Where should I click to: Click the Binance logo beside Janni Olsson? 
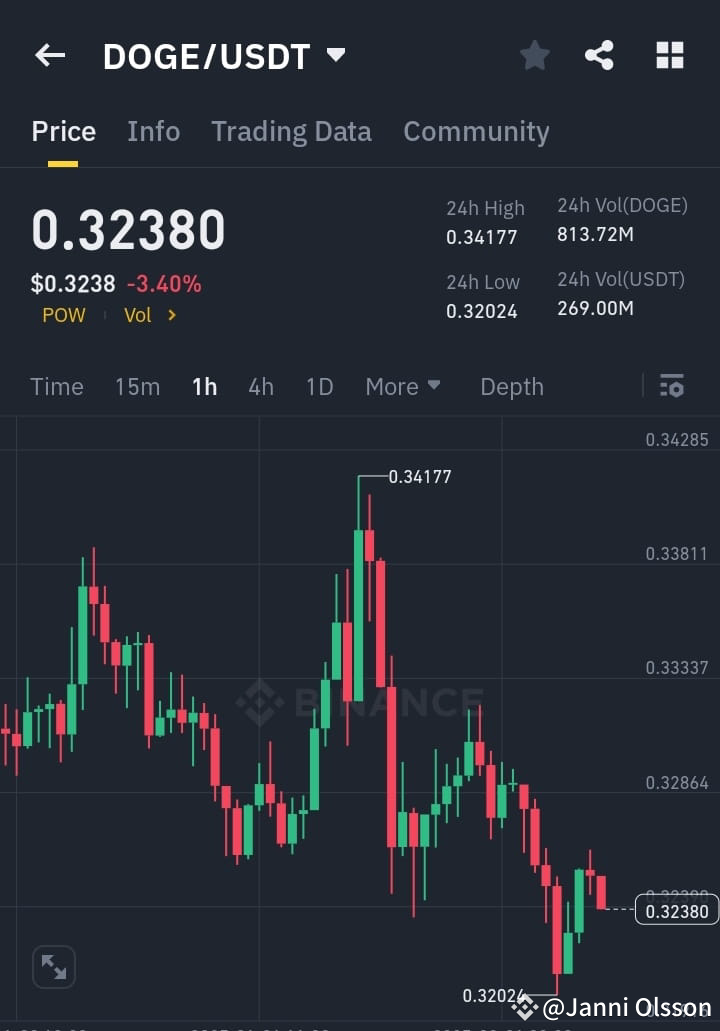coord(524,1008)
